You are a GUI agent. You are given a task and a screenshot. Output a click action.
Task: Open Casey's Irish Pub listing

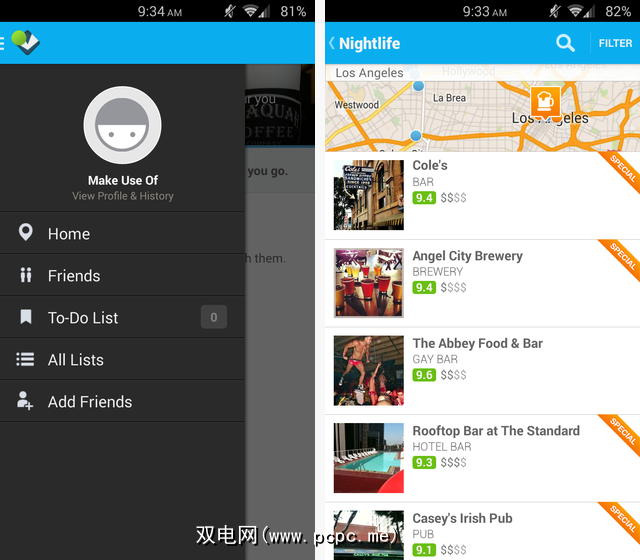click(480, 533)
